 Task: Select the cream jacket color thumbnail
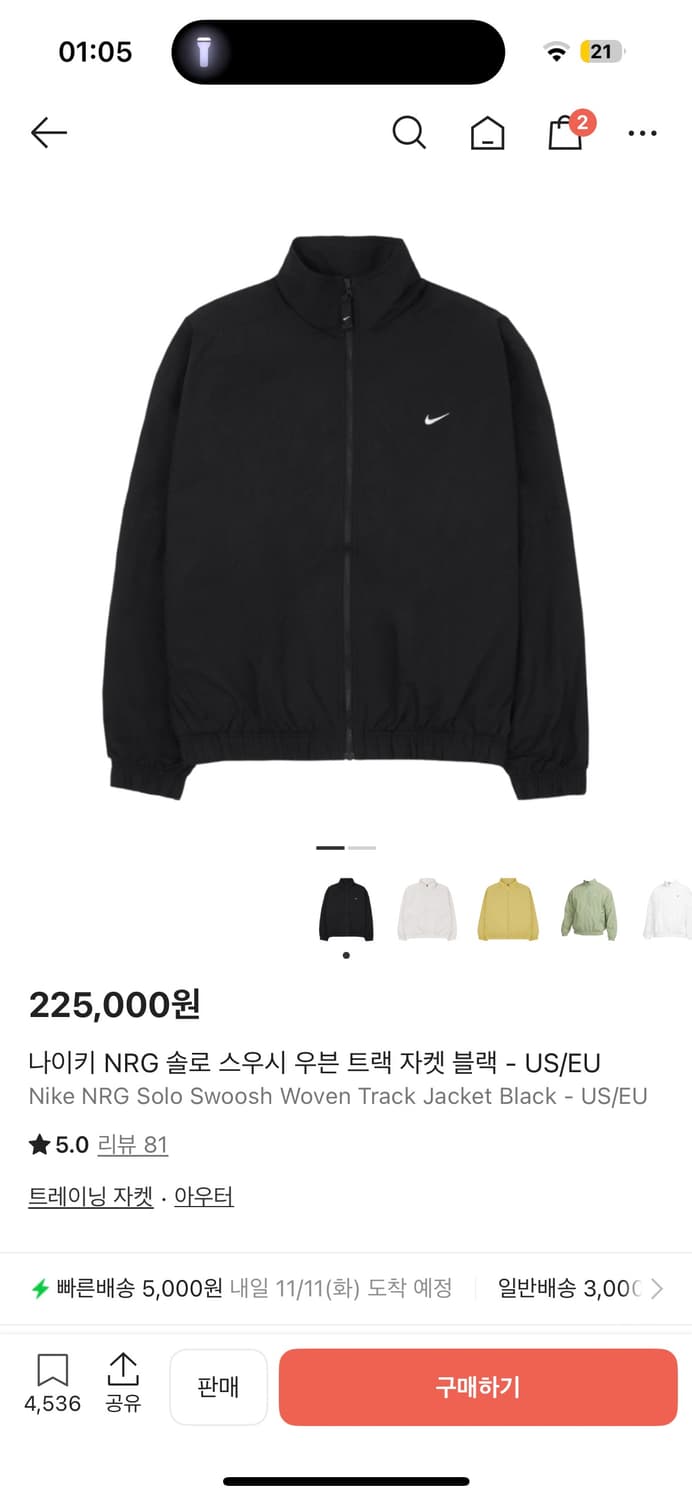click(x=427, y=909)
